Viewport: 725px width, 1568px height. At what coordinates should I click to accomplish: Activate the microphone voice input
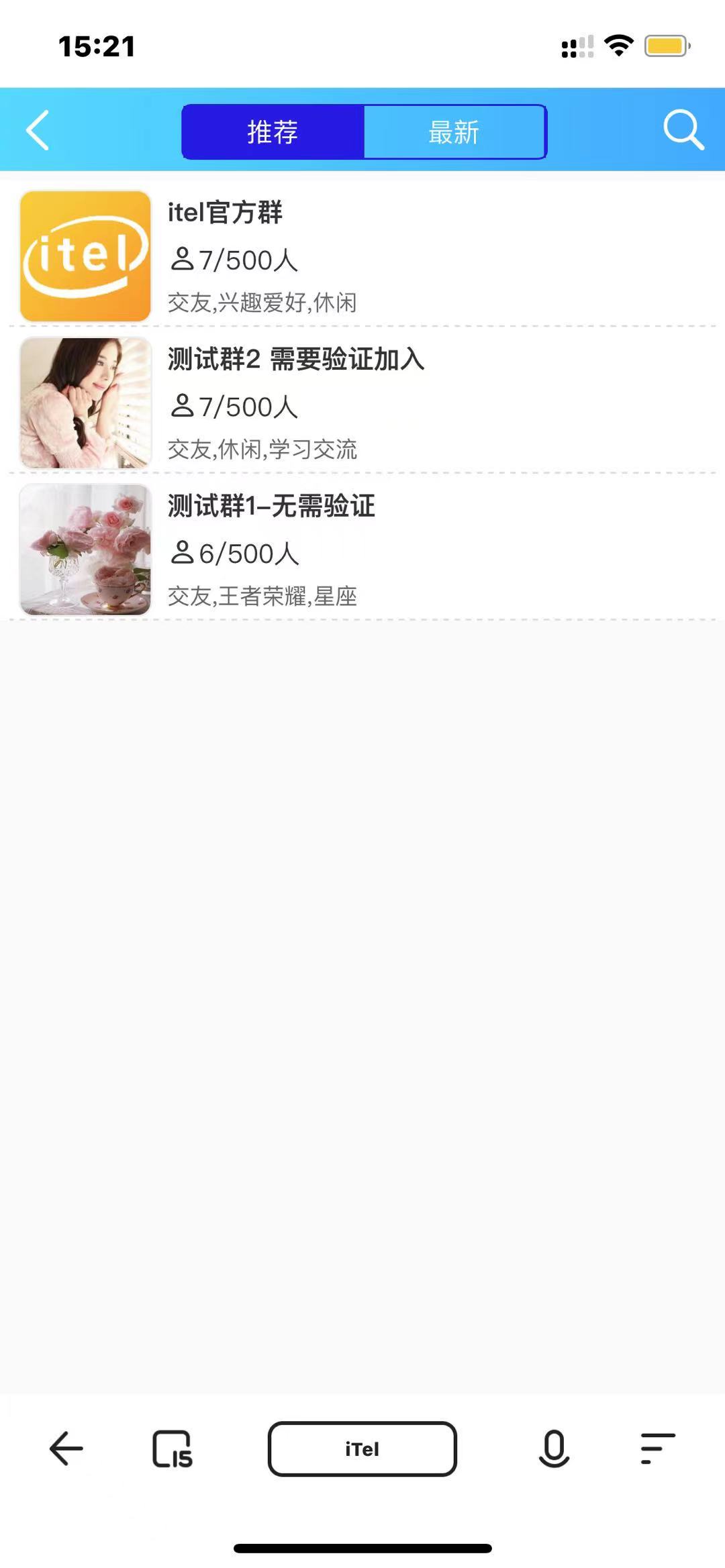point(554,1449)
